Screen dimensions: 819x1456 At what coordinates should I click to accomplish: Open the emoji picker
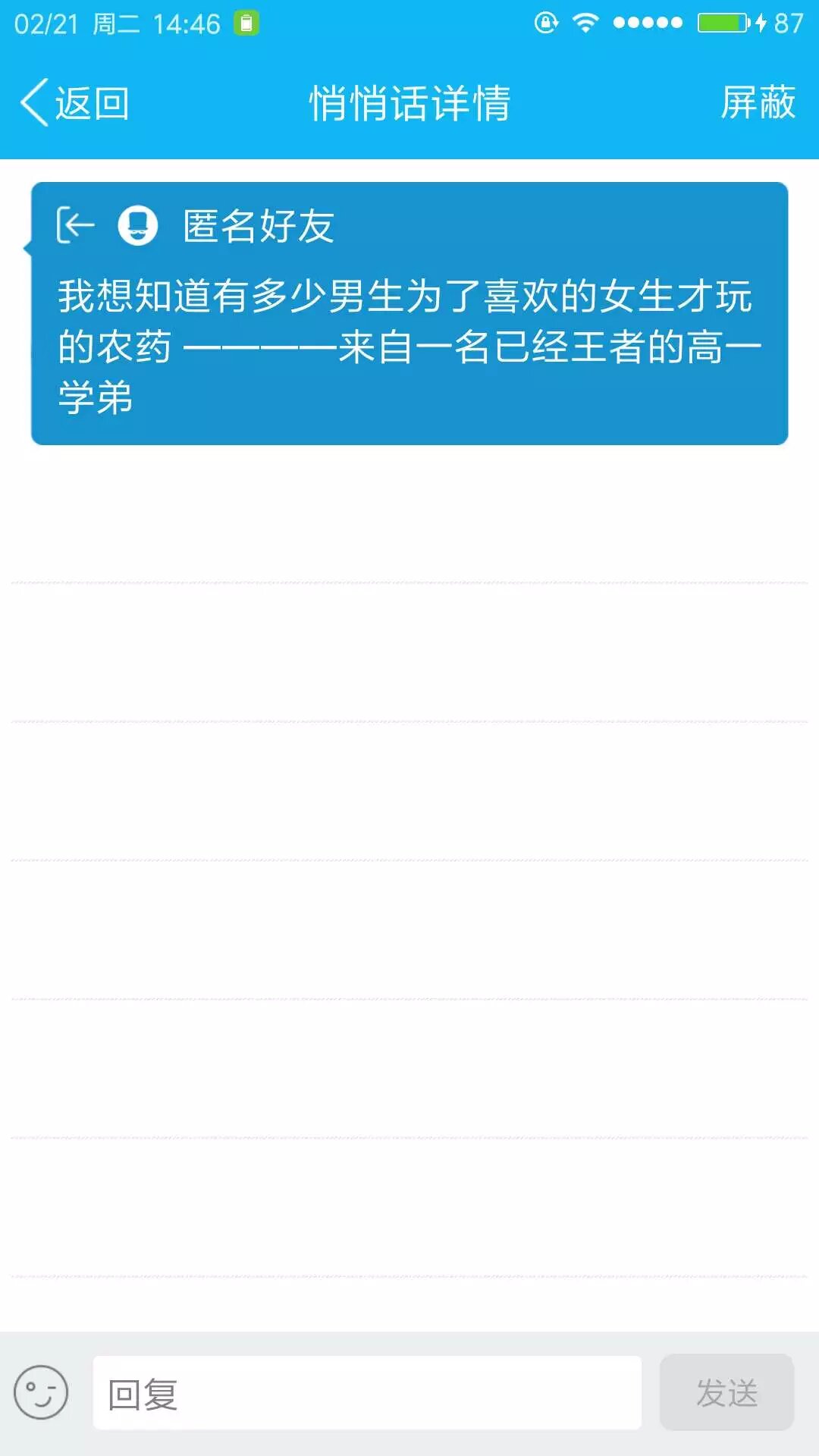tap(41, 1392)
